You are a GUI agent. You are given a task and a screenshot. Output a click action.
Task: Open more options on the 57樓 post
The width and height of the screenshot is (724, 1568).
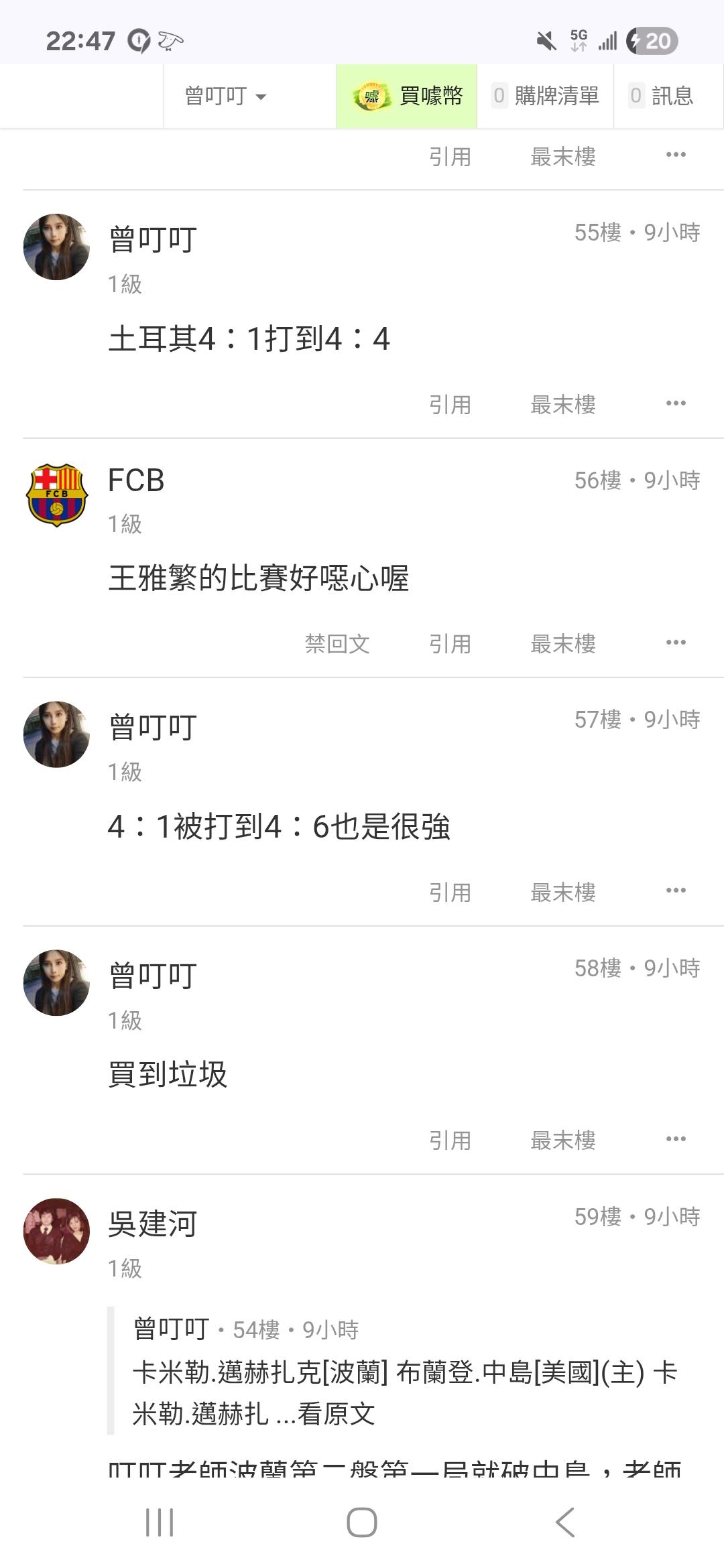(675, 891)
